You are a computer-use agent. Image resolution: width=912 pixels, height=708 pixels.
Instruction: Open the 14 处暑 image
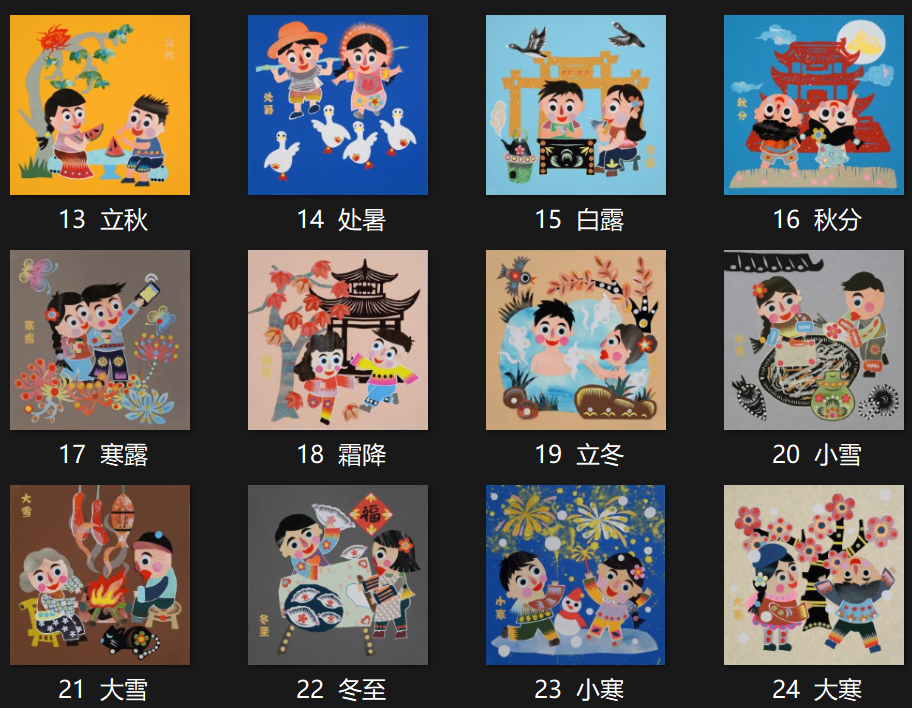338,105
